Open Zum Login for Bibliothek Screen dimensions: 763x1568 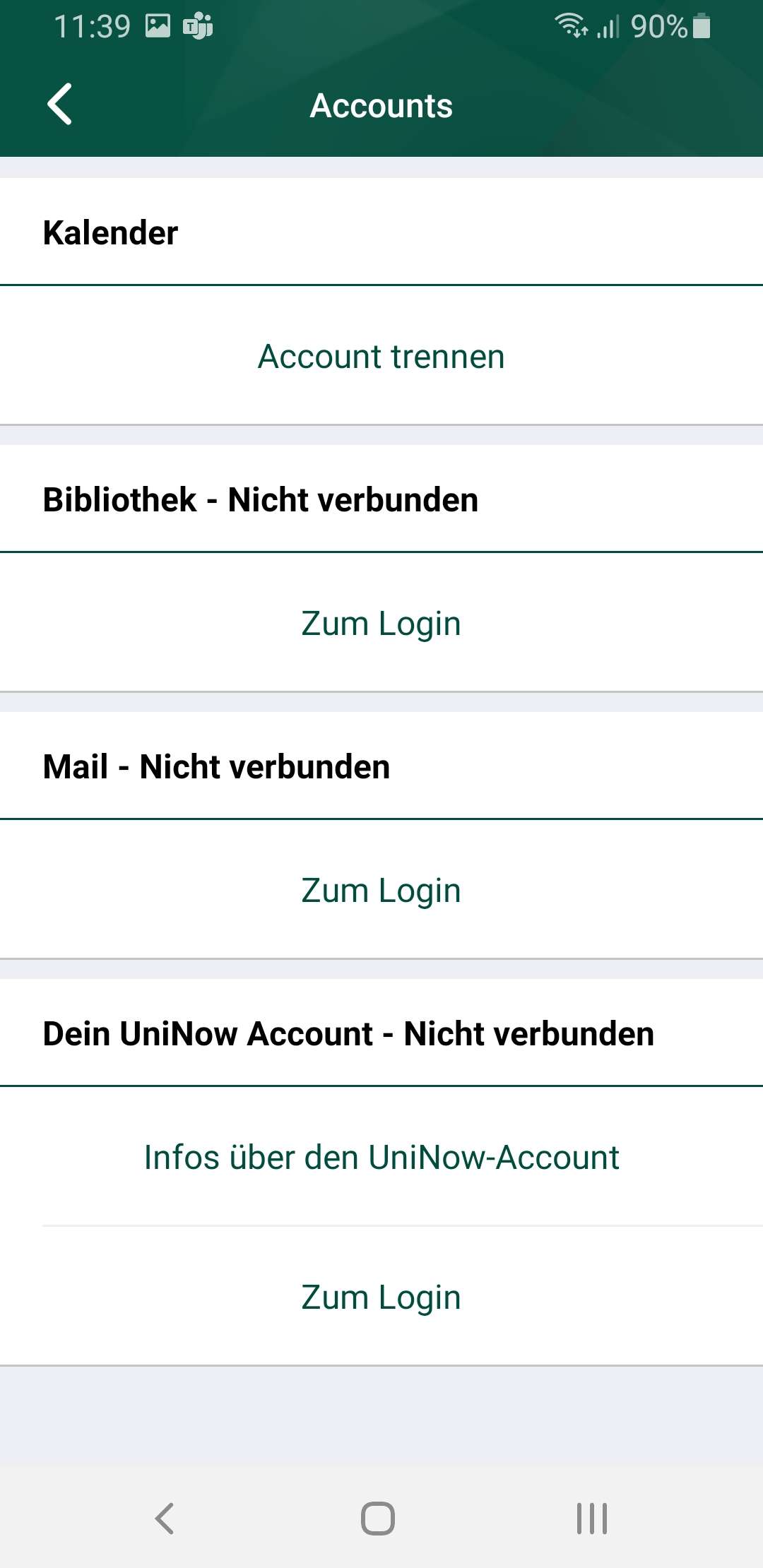point(381,623)
